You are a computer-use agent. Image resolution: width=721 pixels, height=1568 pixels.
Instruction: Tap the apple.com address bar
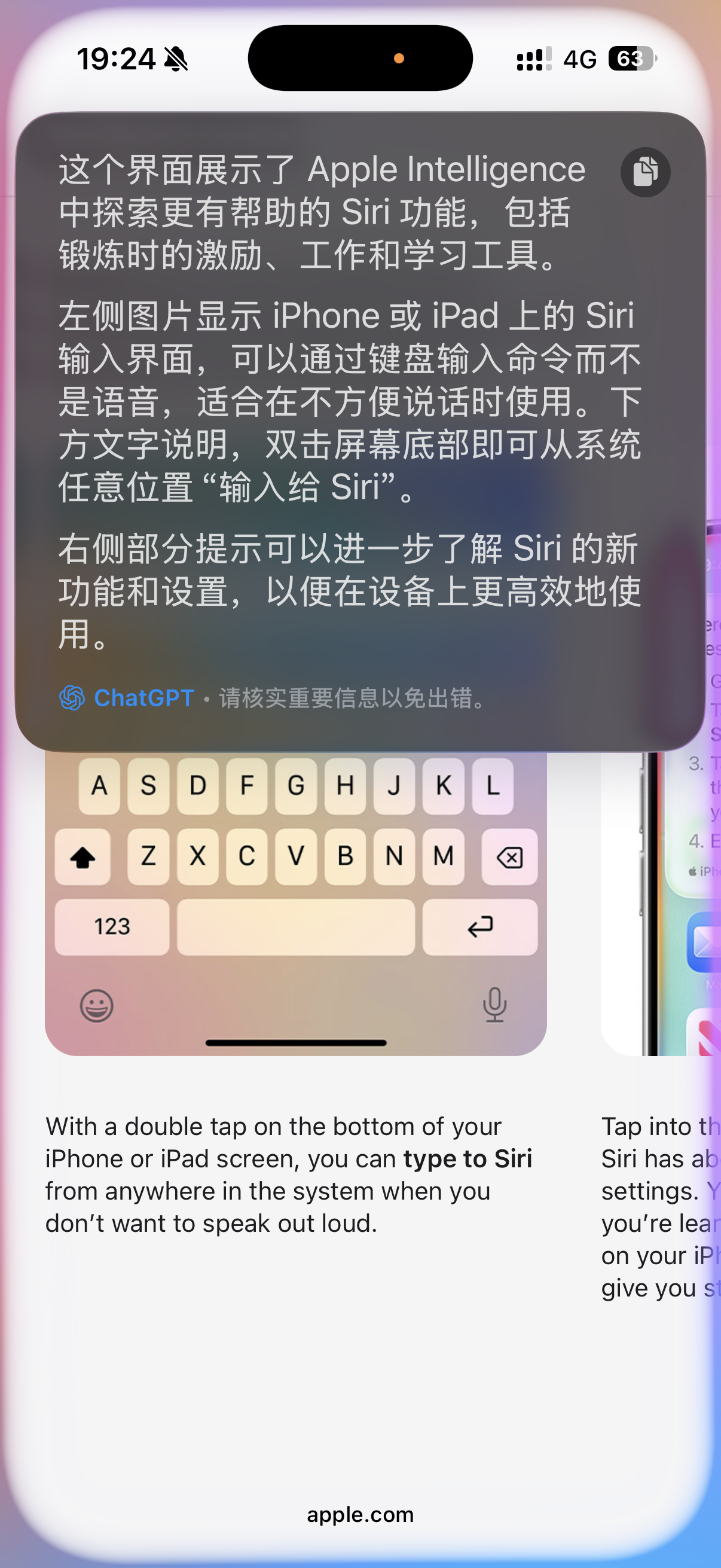(360, 1514)
